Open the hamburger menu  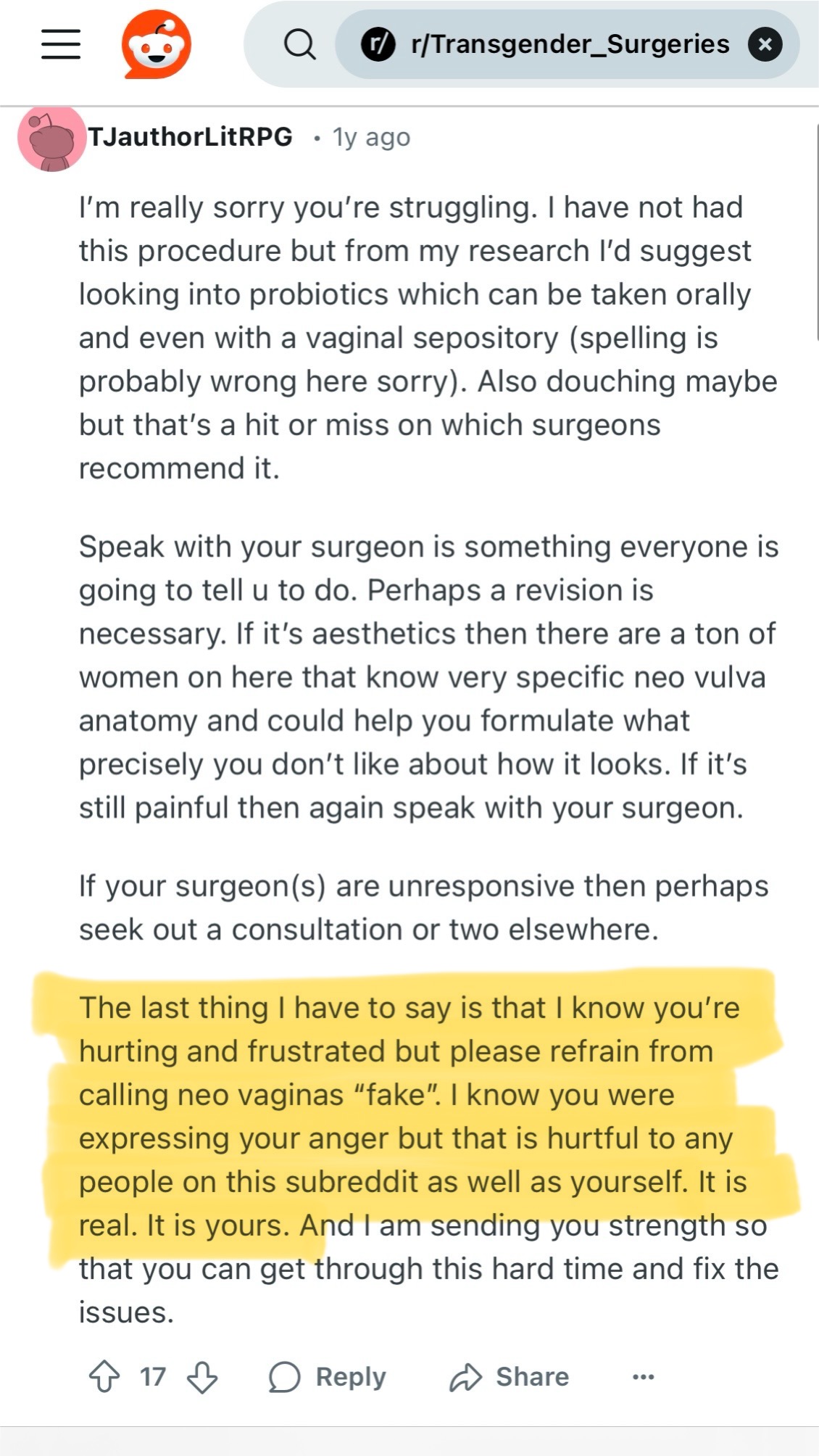coord(61,44)
